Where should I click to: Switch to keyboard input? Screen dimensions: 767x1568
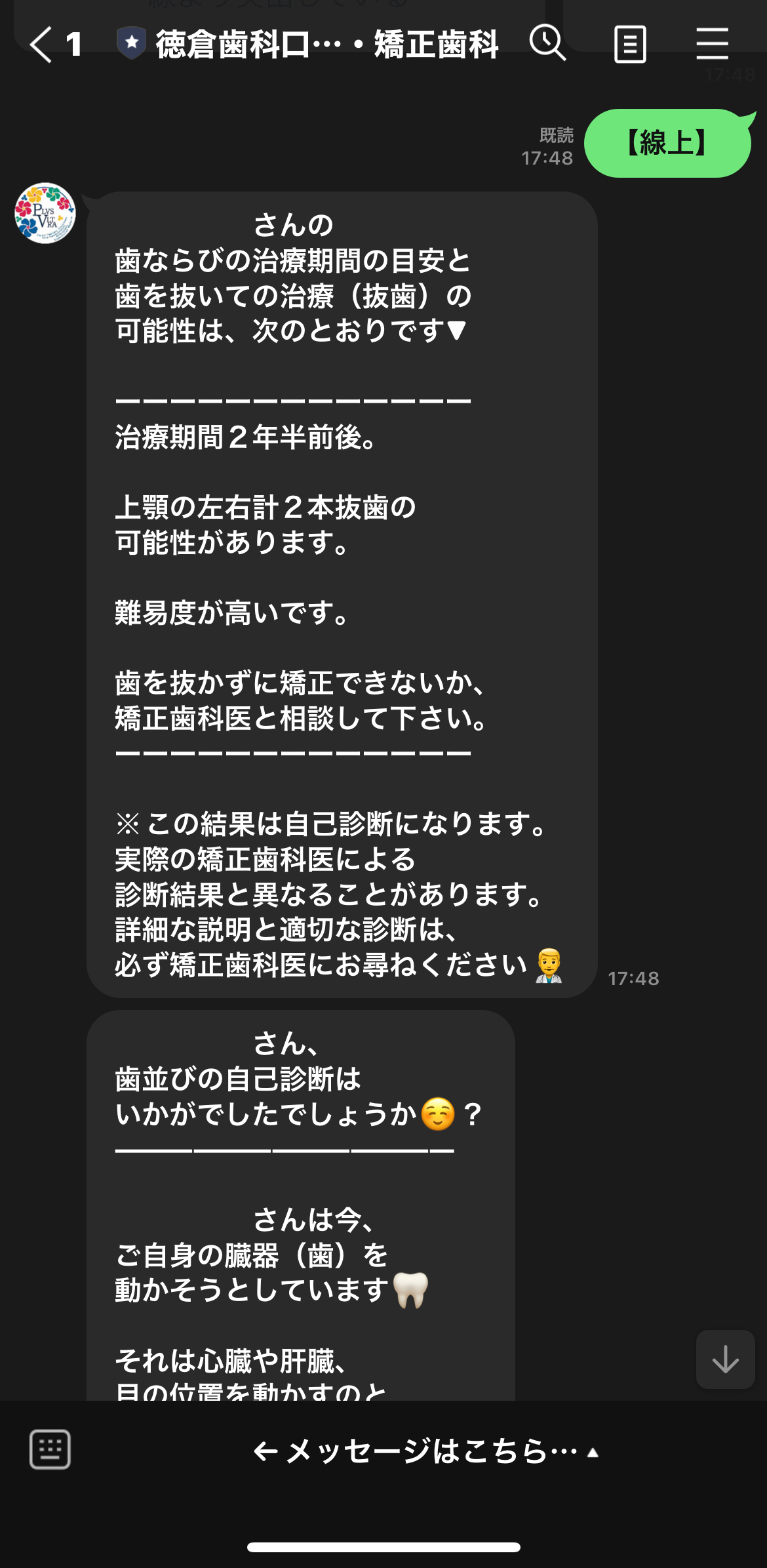(50, 1449)
